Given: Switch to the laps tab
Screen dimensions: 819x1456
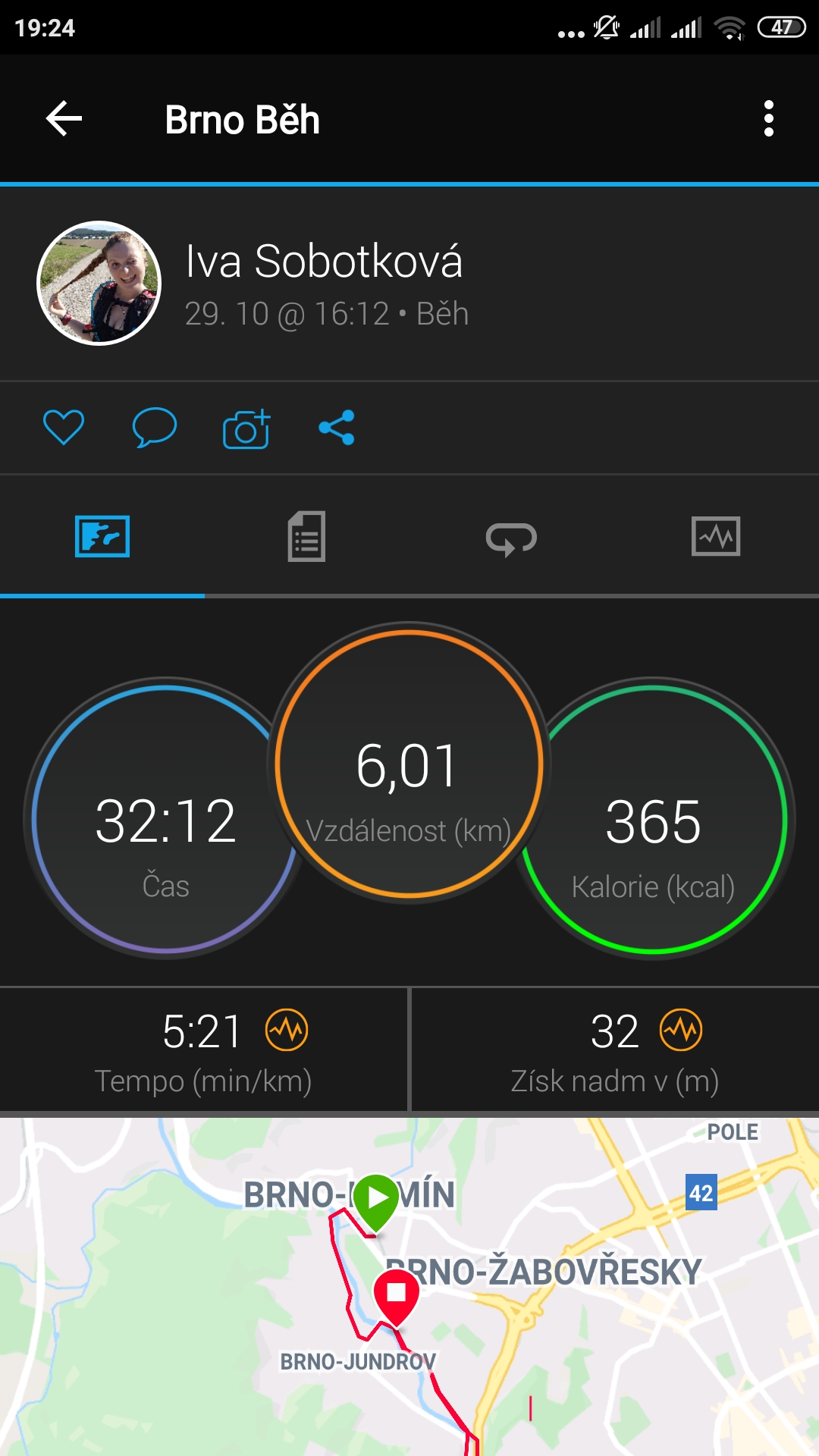Looking at the screenshot, I should click(x=511, y=538).
